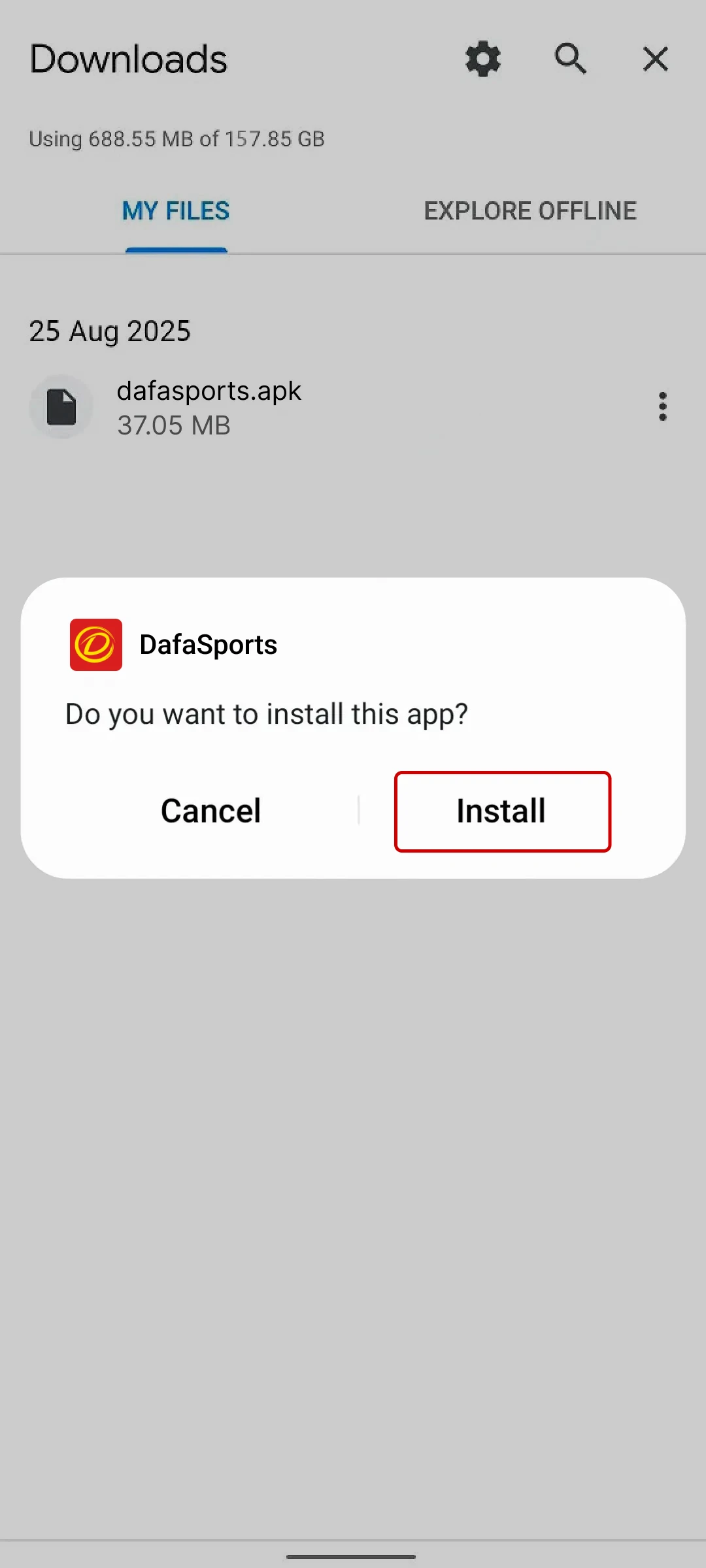Tap the 37.05 MB size label
Viewport: 706px width, 1568px height.
tap(173, 425)
